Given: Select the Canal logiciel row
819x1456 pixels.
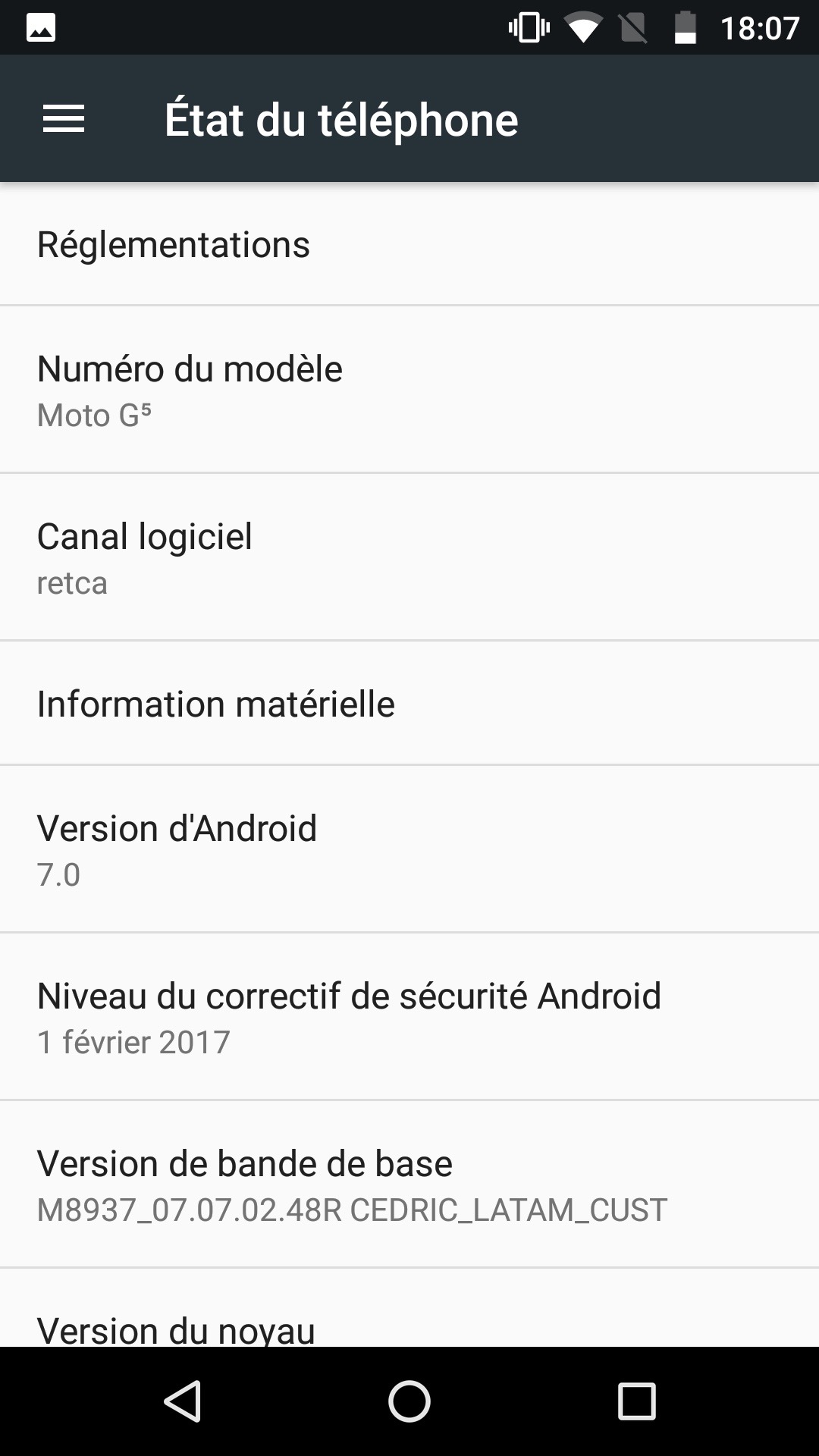Looking at the screenshot, I should (409, 557).
